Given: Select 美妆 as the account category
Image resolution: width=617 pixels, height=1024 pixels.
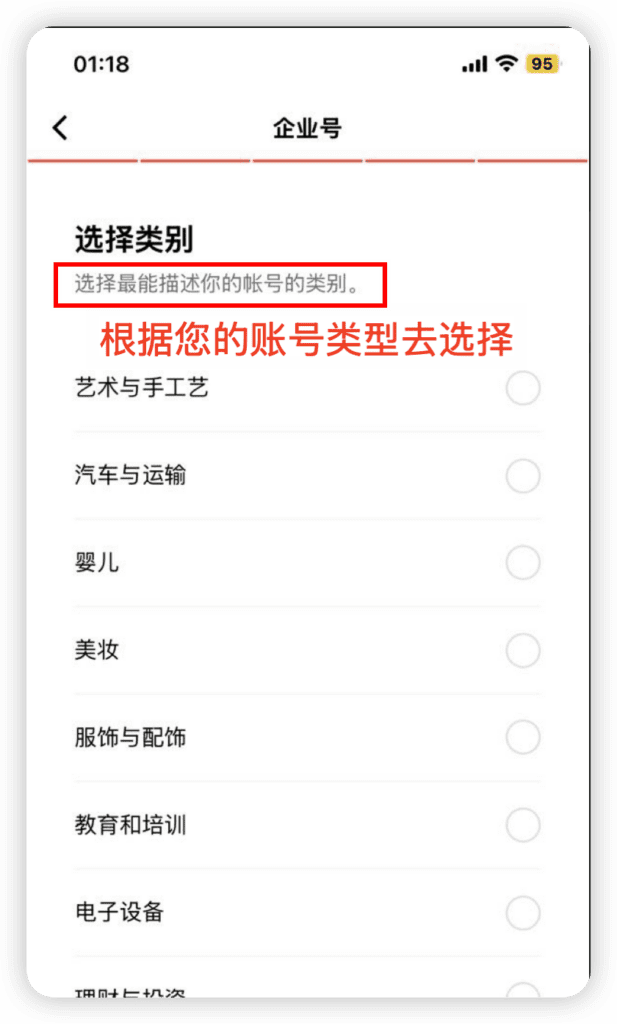Looking at the screenshot, I should [x=522, y=651].
